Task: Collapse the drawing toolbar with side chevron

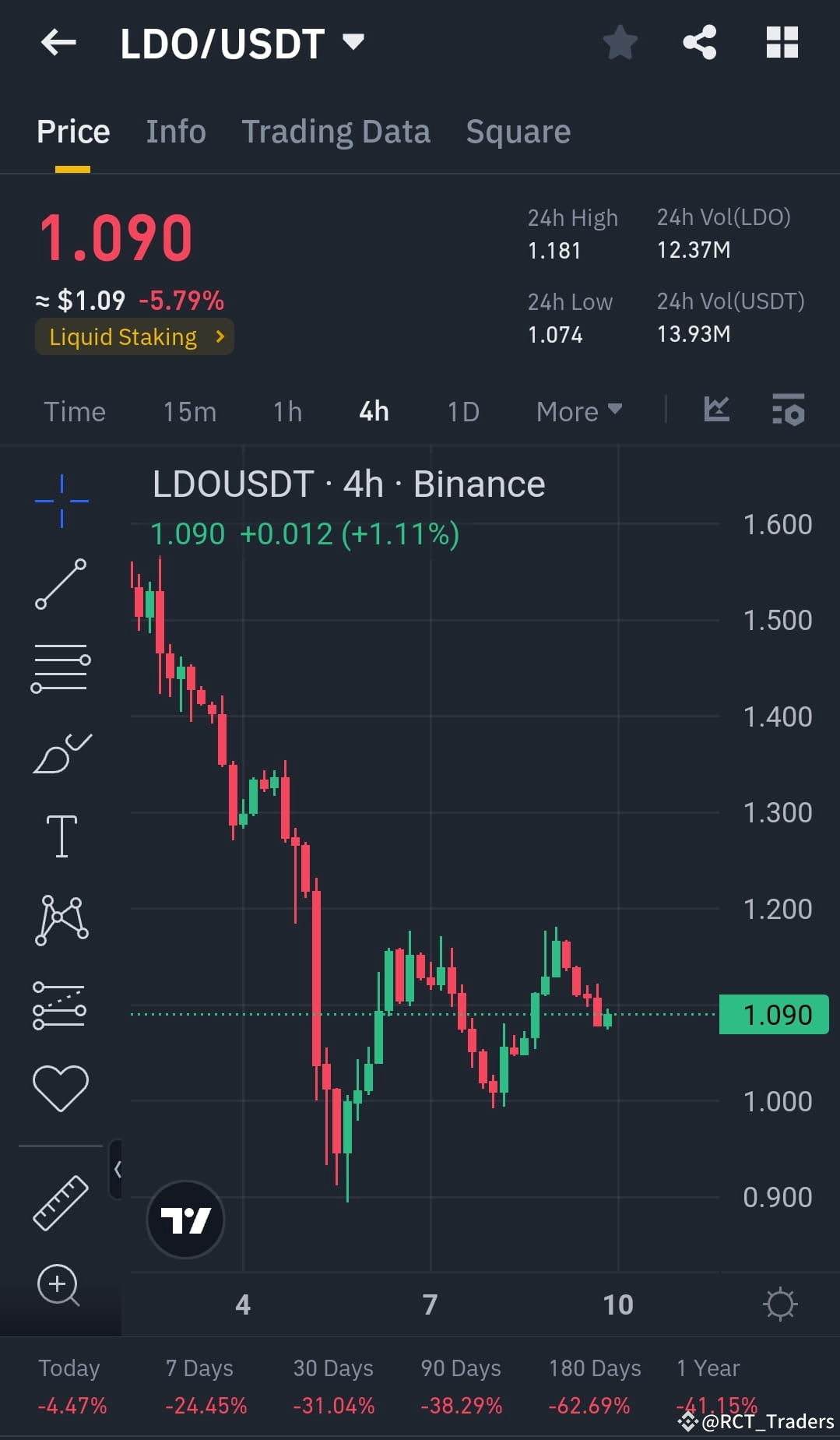Action: pos(118,1170)
